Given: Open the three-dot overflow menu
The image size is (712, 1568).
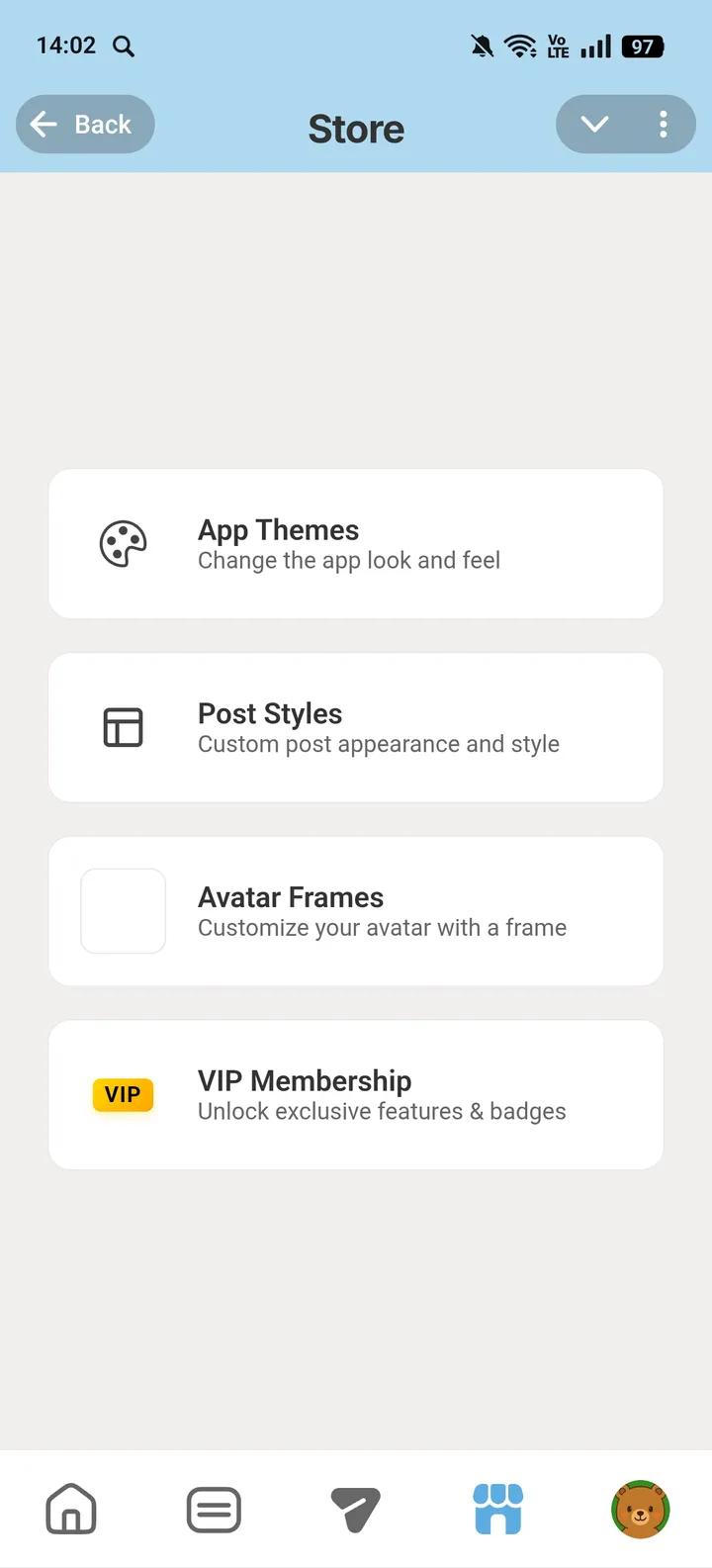Looking at the screenshot, I should coord(663,125).
